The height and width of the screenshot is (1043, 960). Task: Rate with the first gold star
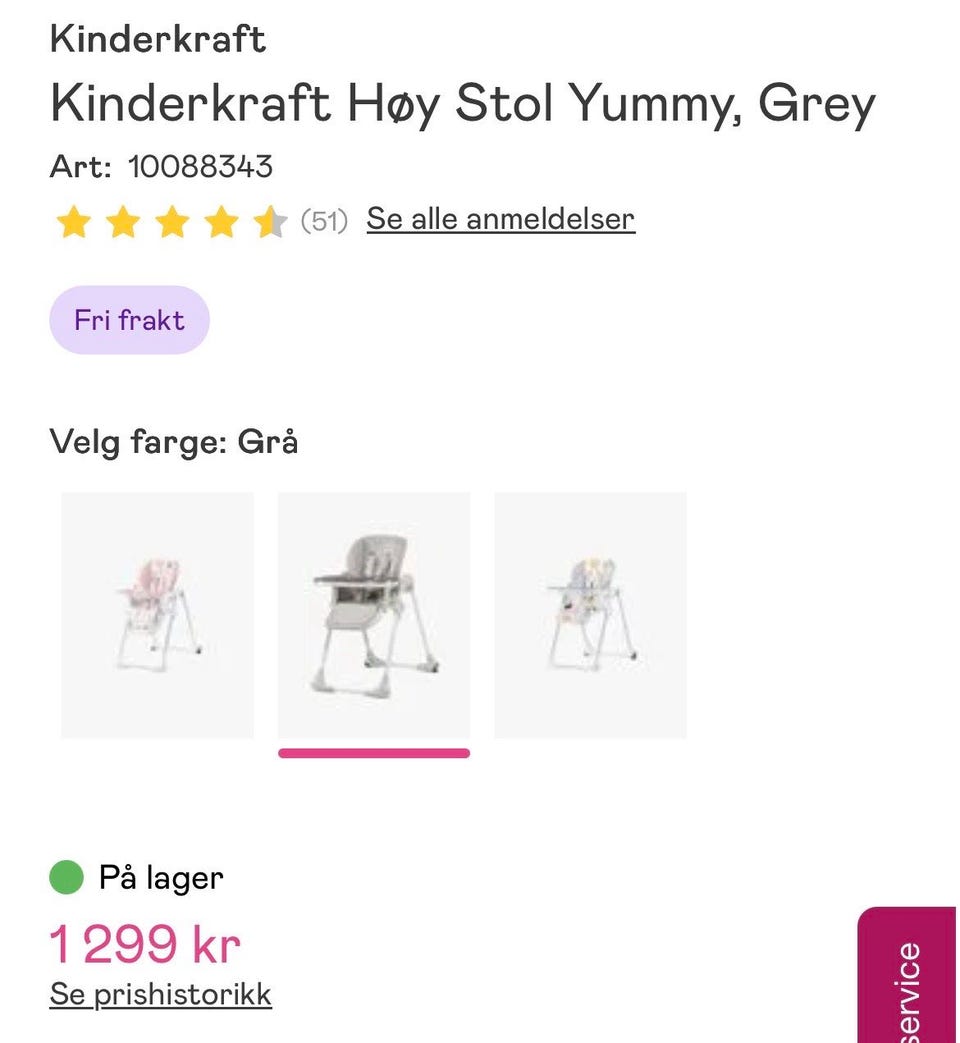[75, 221]
